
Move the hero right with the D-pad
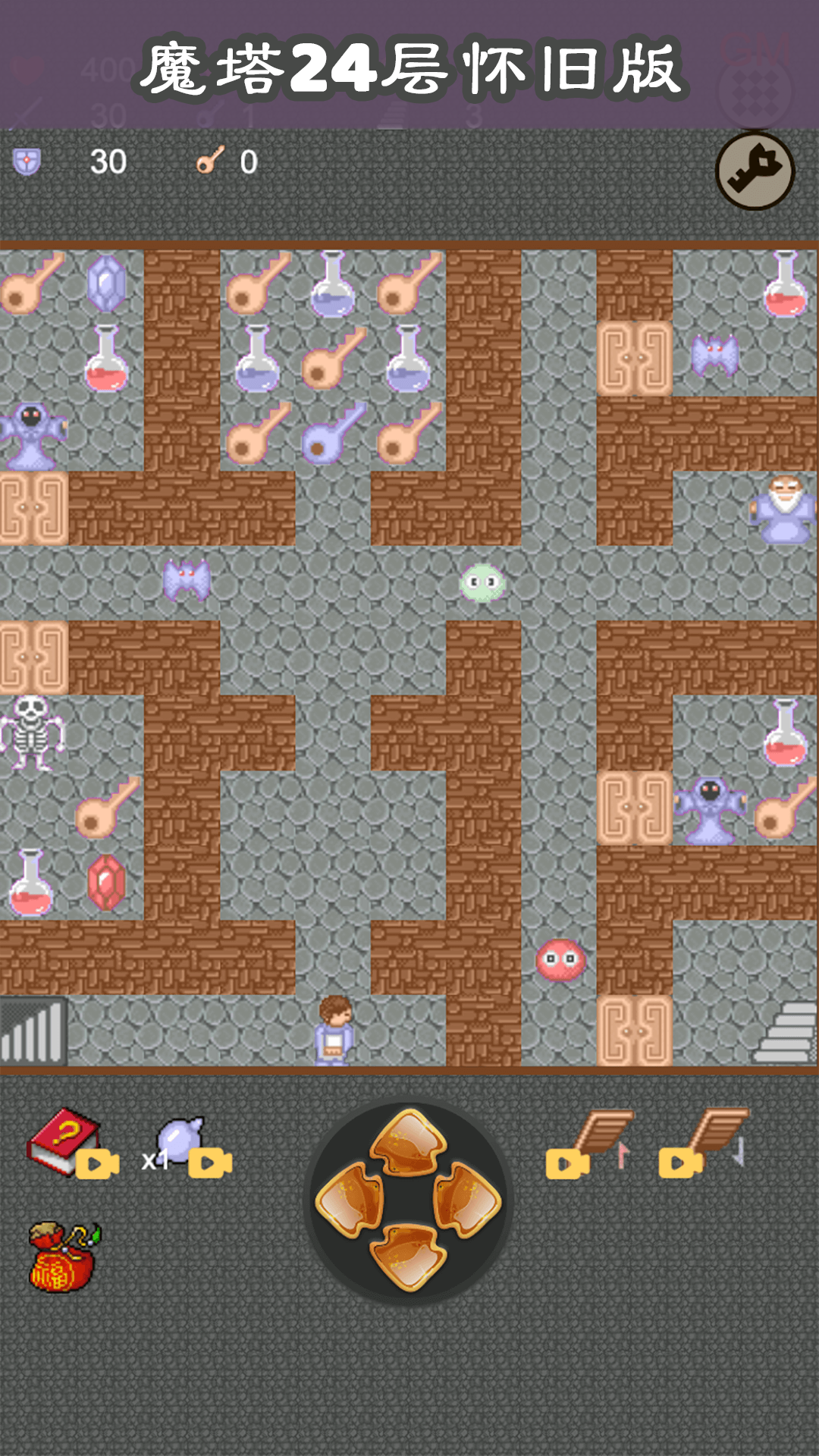[x=468, y=1201]
